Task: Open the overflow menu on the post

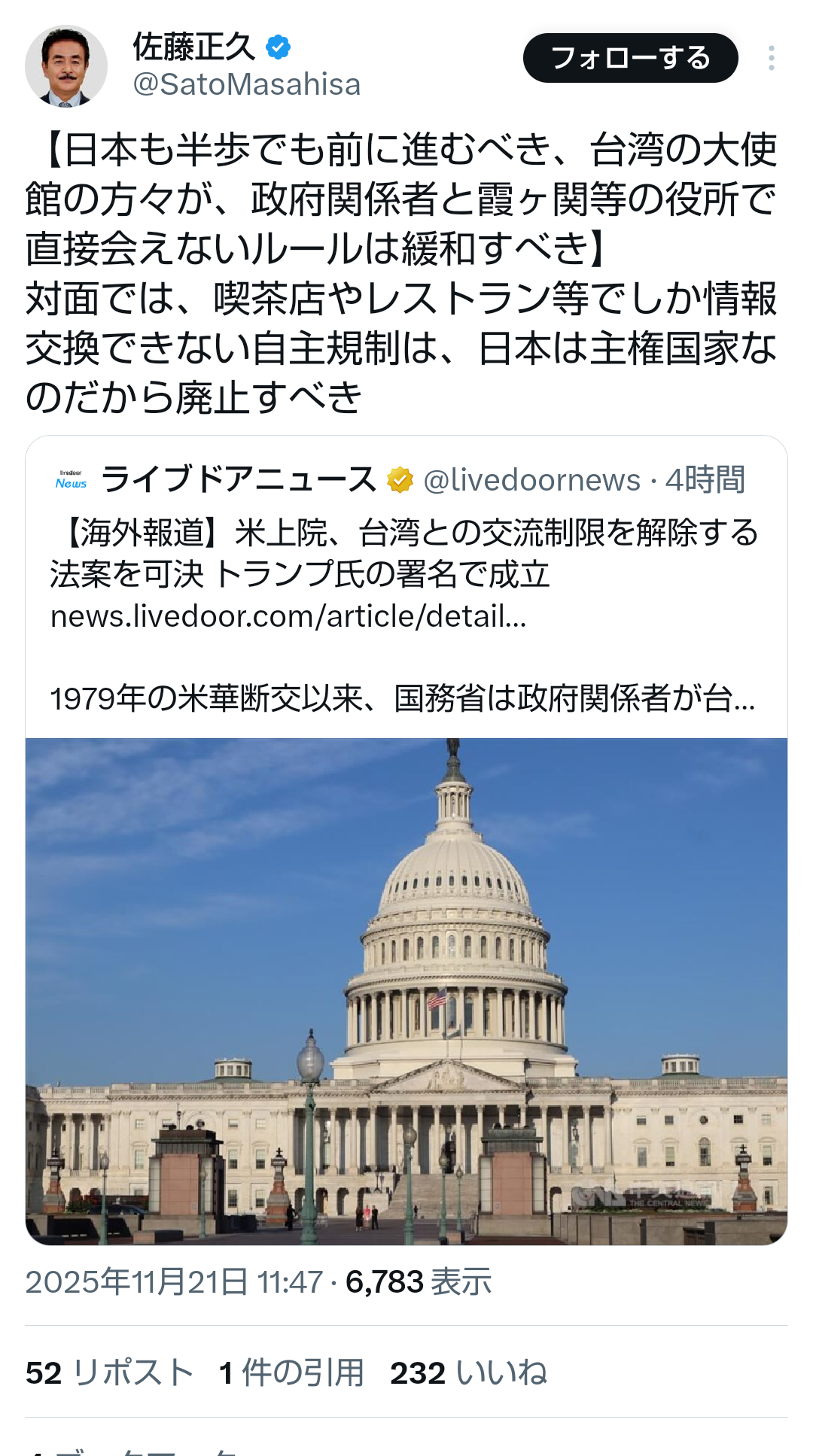Action: tap(772, 58)
